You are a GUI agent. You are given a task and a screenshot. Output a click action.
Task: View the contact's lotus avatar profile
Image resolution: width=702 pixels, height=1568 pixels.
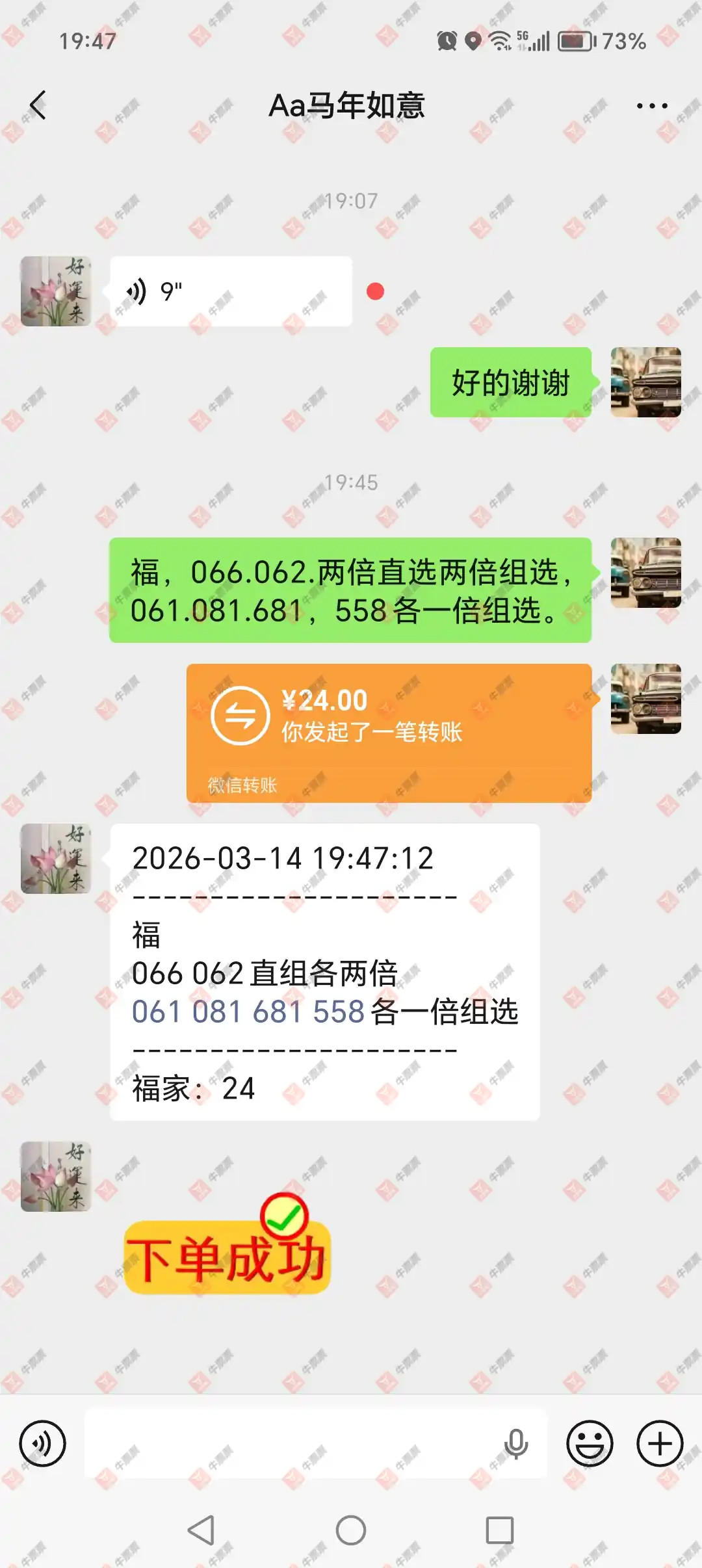56,291
